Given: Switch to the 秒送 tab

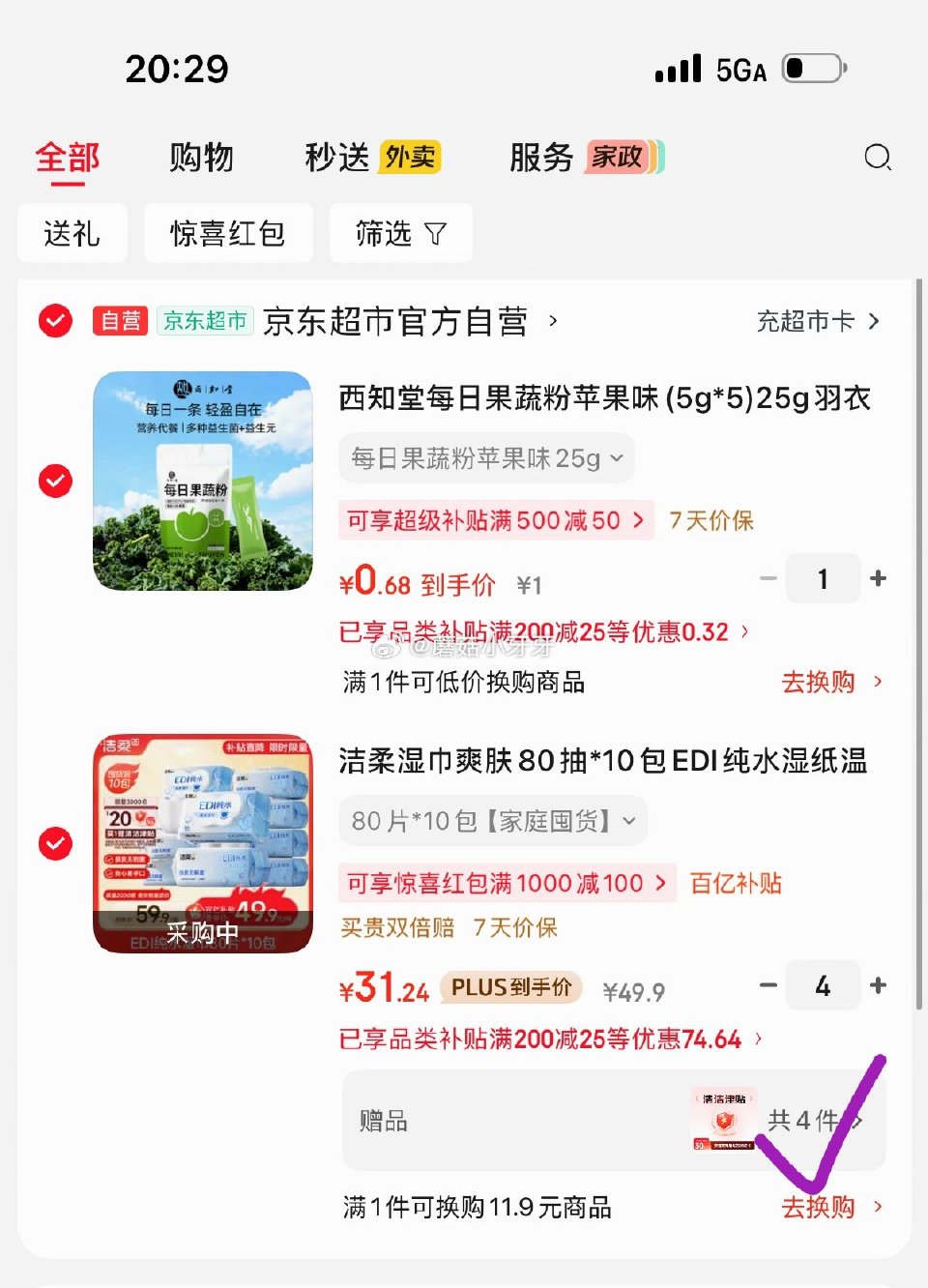Looking at the screenshot, I should point(335,157).
